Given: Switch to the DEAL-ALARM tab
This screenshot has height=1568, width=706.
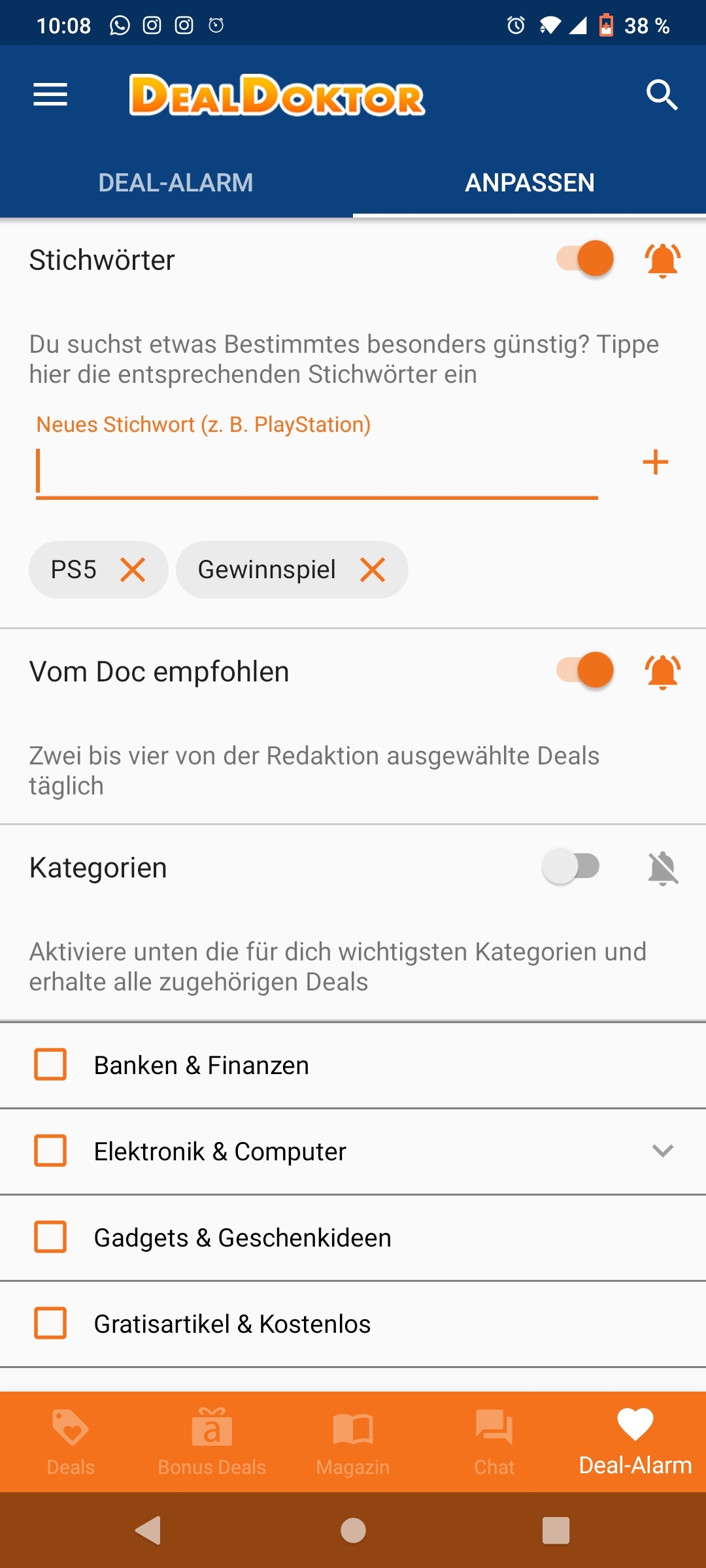Looking at the screenshot, I should (176, 182).
